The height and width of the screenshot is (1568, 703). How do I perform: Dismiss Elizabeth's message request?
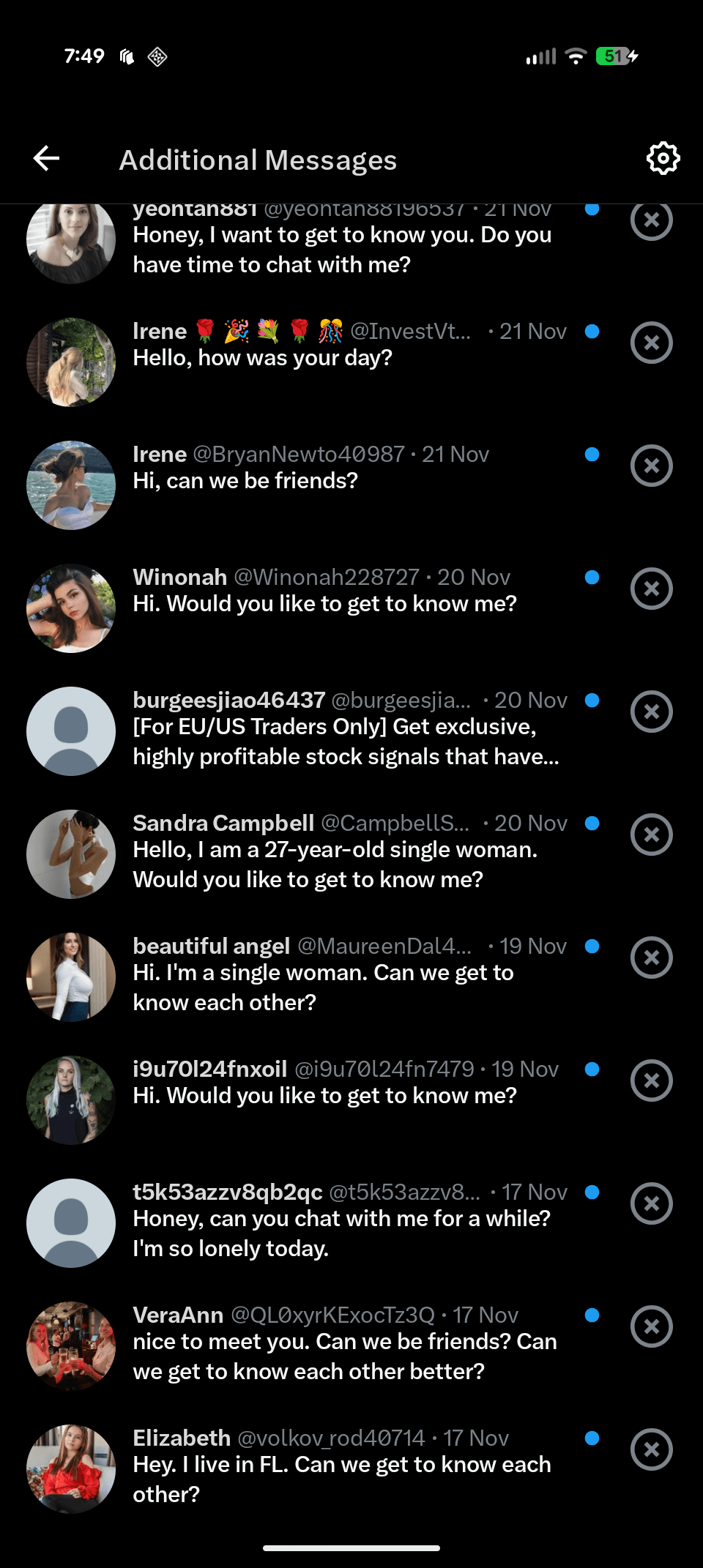(651, 1449)
